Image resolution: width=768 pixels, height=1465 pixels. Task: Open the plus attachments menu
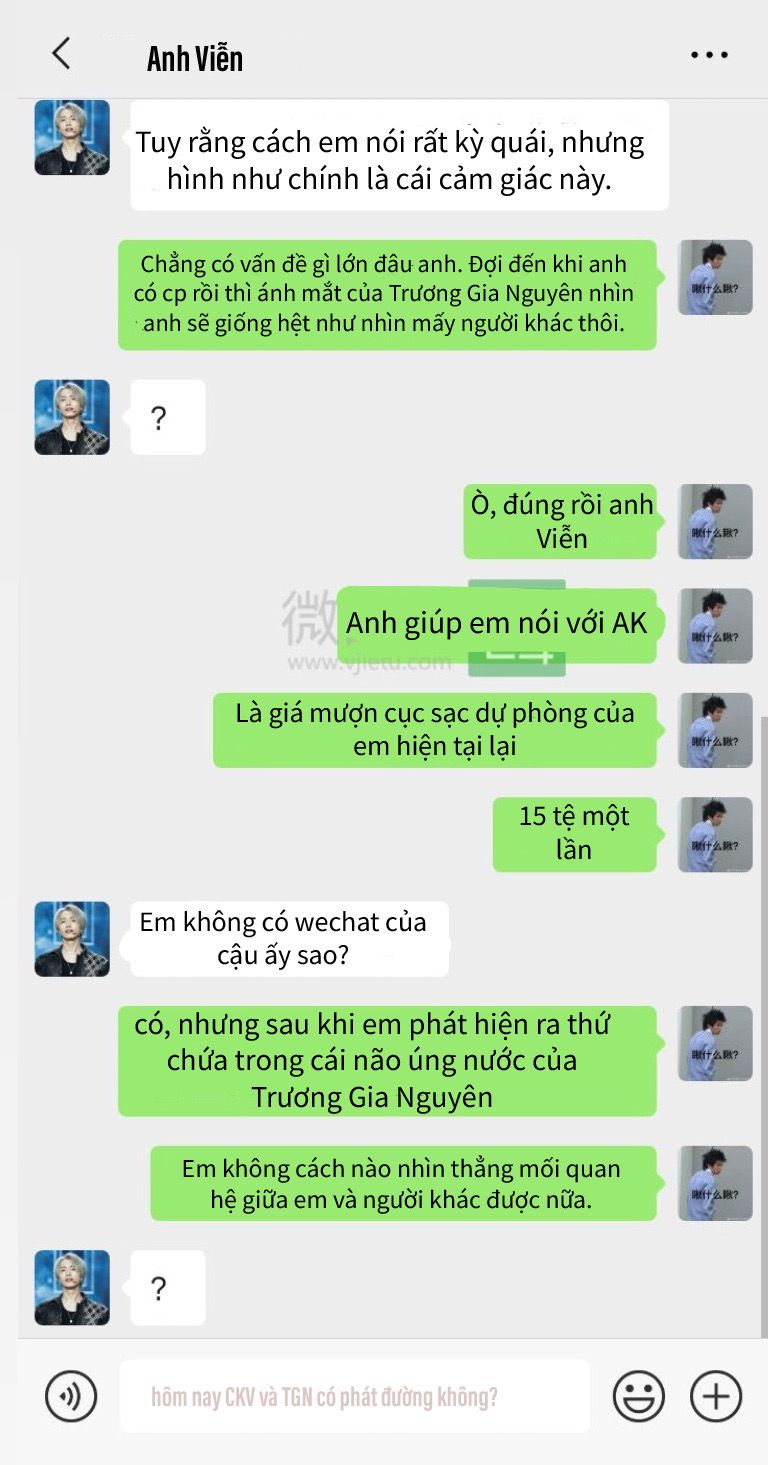tap(716, 1395)
